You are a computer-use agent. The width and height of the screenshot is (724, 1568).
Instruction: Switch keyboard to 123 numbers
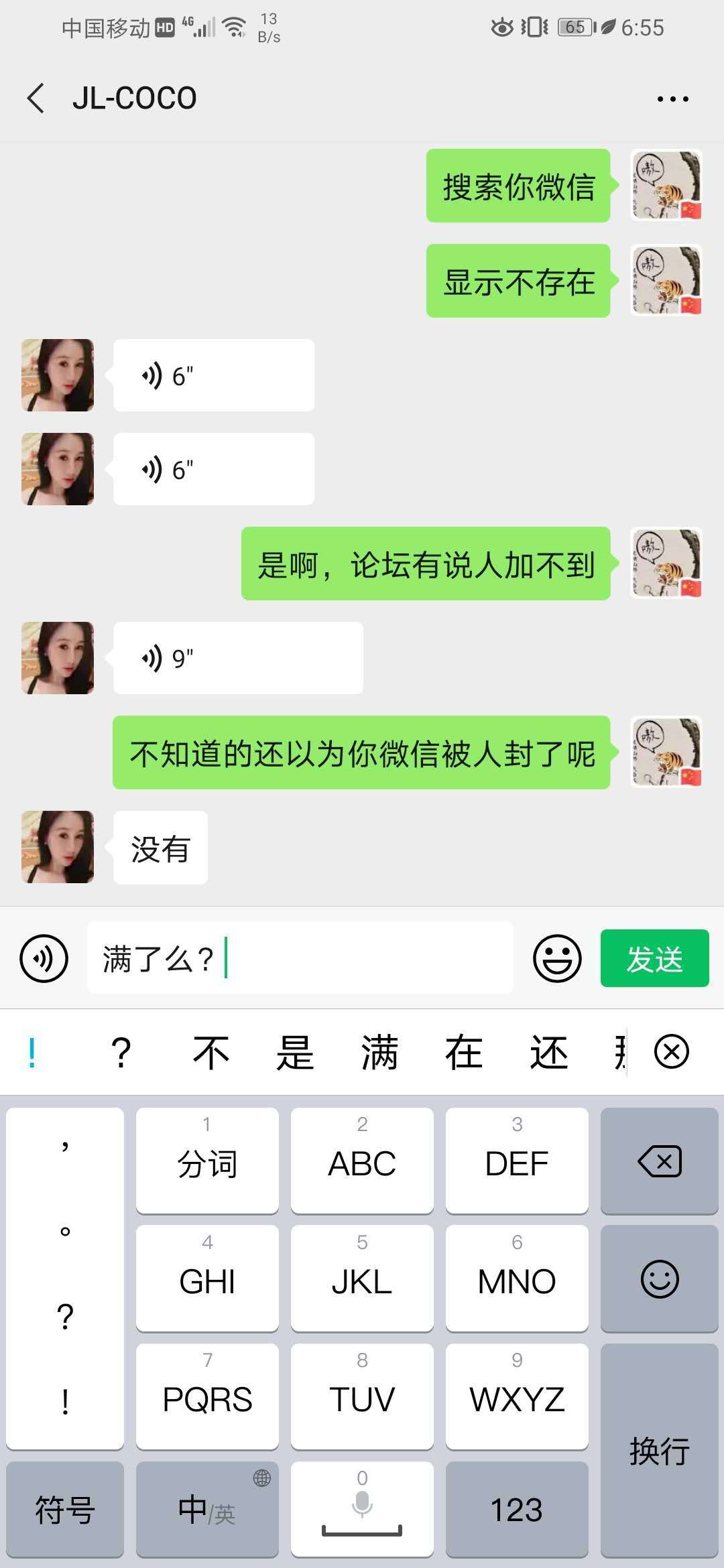tap(517, 1510)
